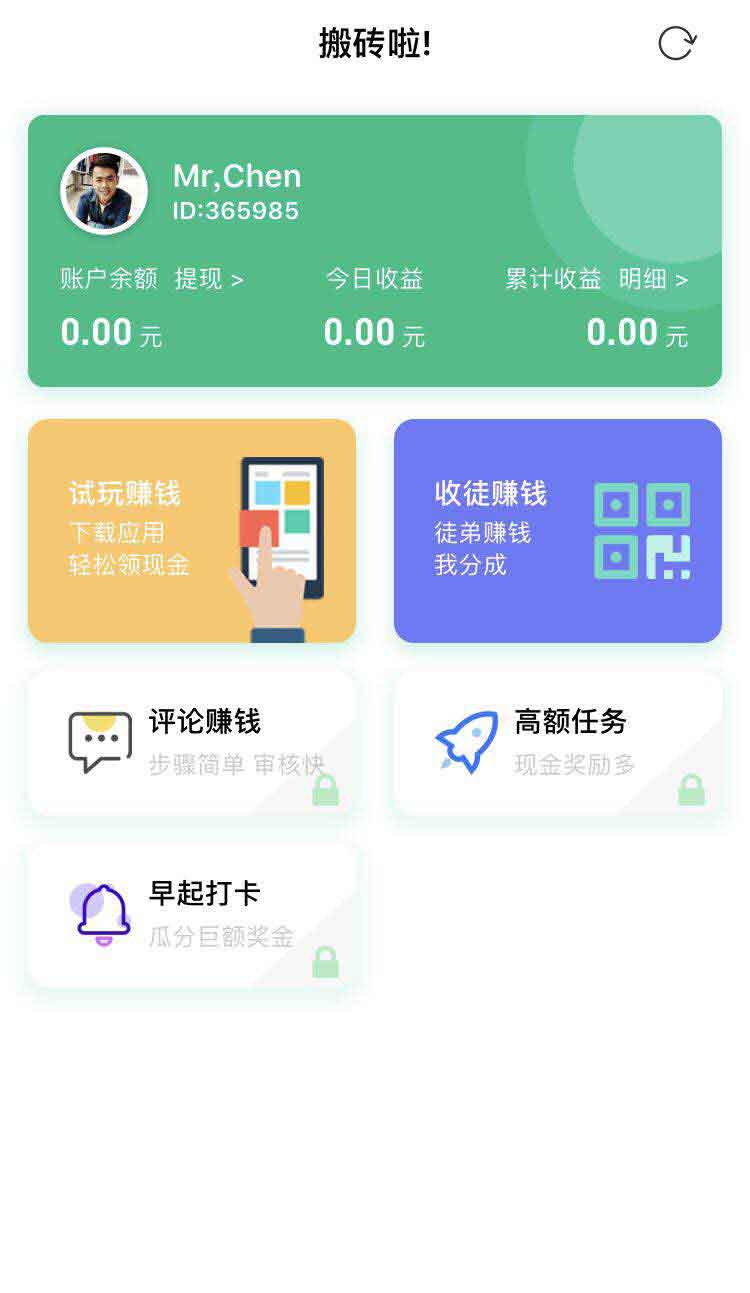Tap the lock icon on 高额任务 card

(x=689, y=789)
